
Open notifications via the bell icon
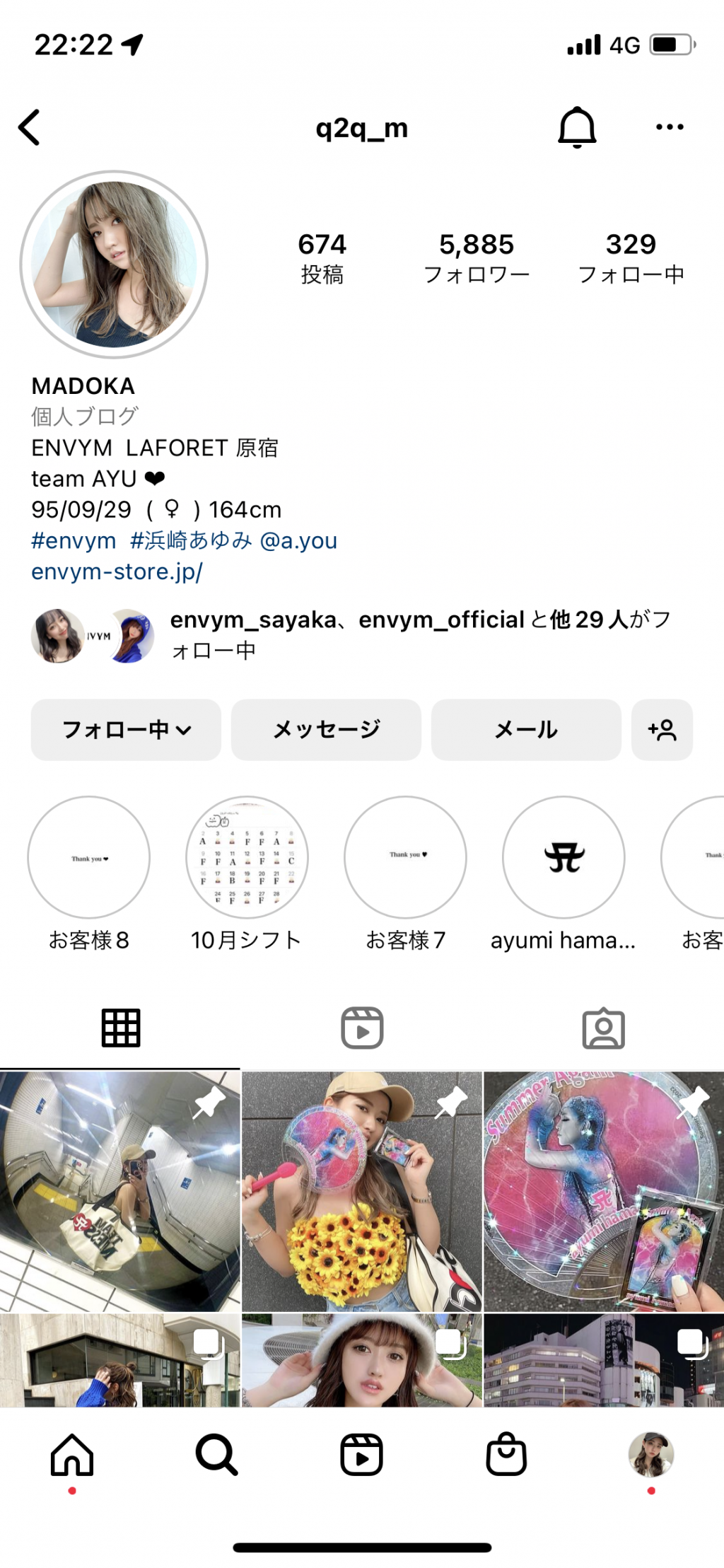coord(578,127)
